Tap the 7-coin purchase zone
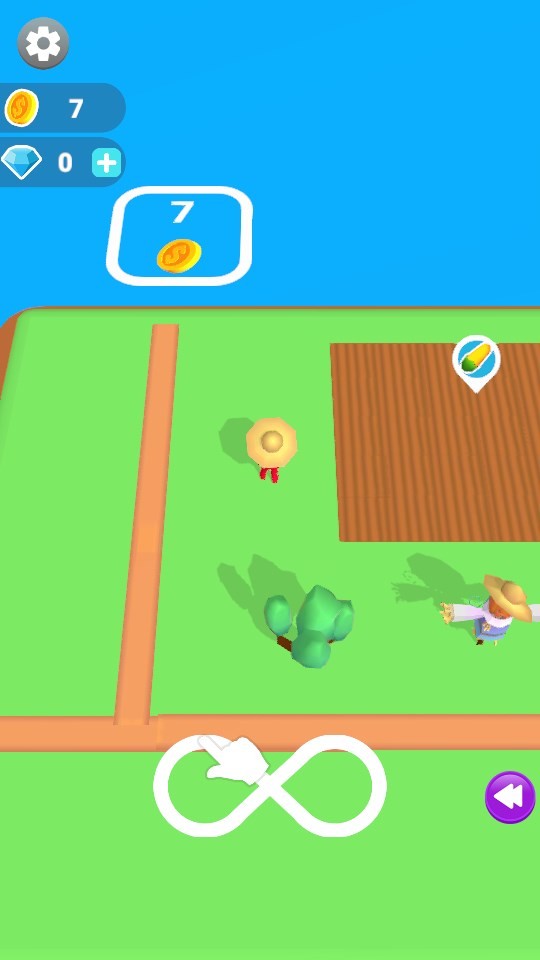Image resolution: width=540 pixels, height=960 pixels. point(179,236)
